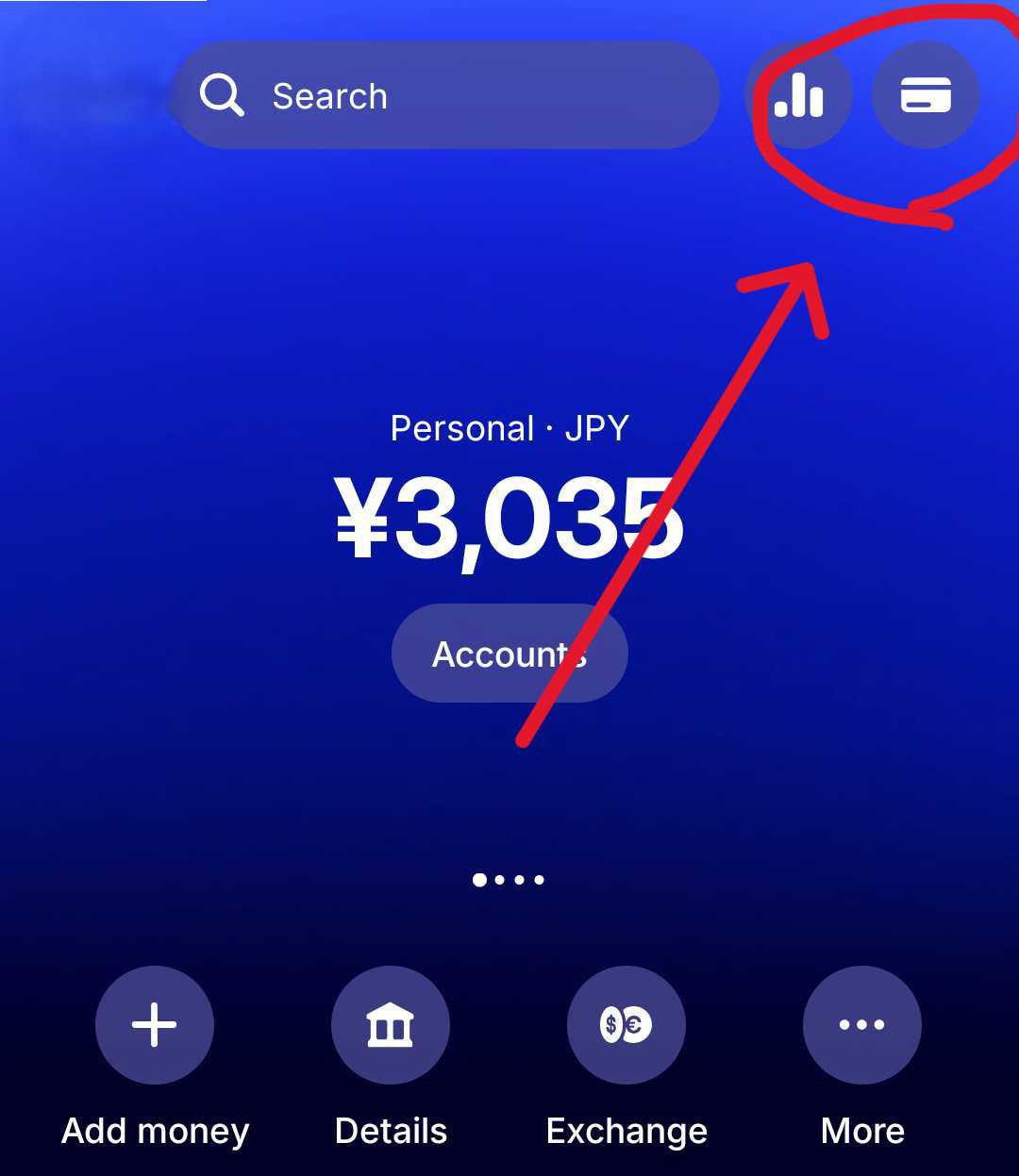View account Details
Screen dimensions: 1019x1176
tap(391, 1025)
